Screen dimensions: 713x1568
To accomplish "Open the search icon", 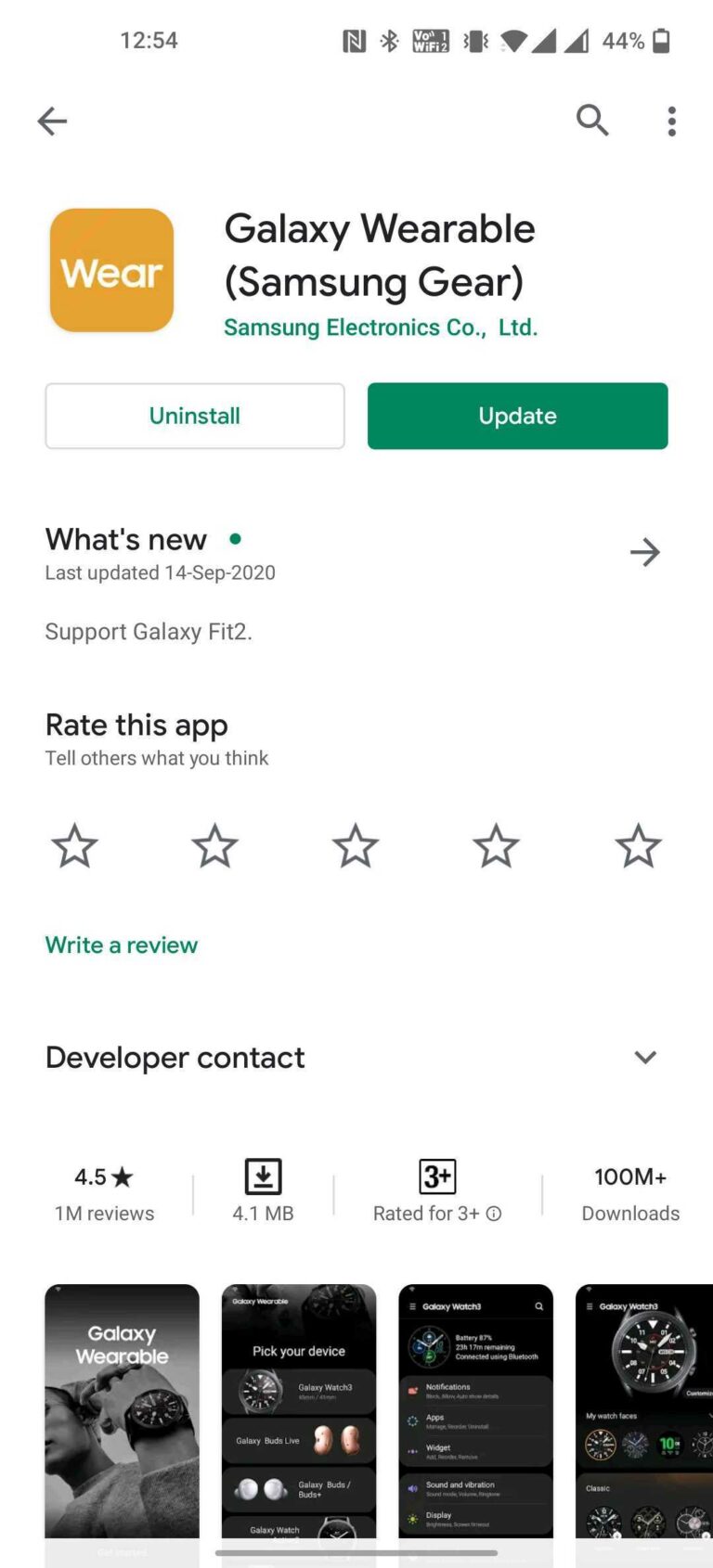I will pos(592,121).
